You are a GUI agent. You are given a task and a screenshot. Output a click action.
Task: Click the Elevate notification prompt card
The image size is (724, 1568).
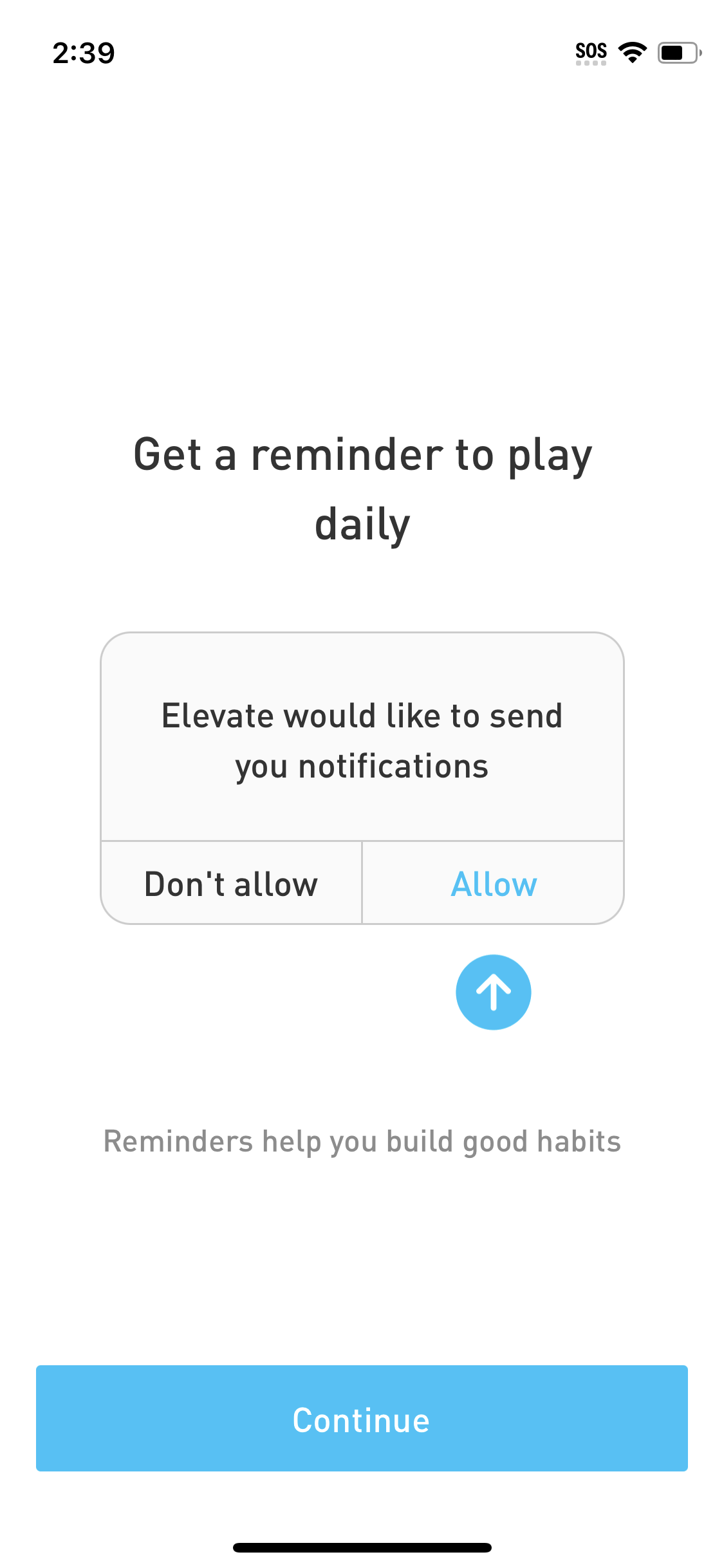pos(362,779)
